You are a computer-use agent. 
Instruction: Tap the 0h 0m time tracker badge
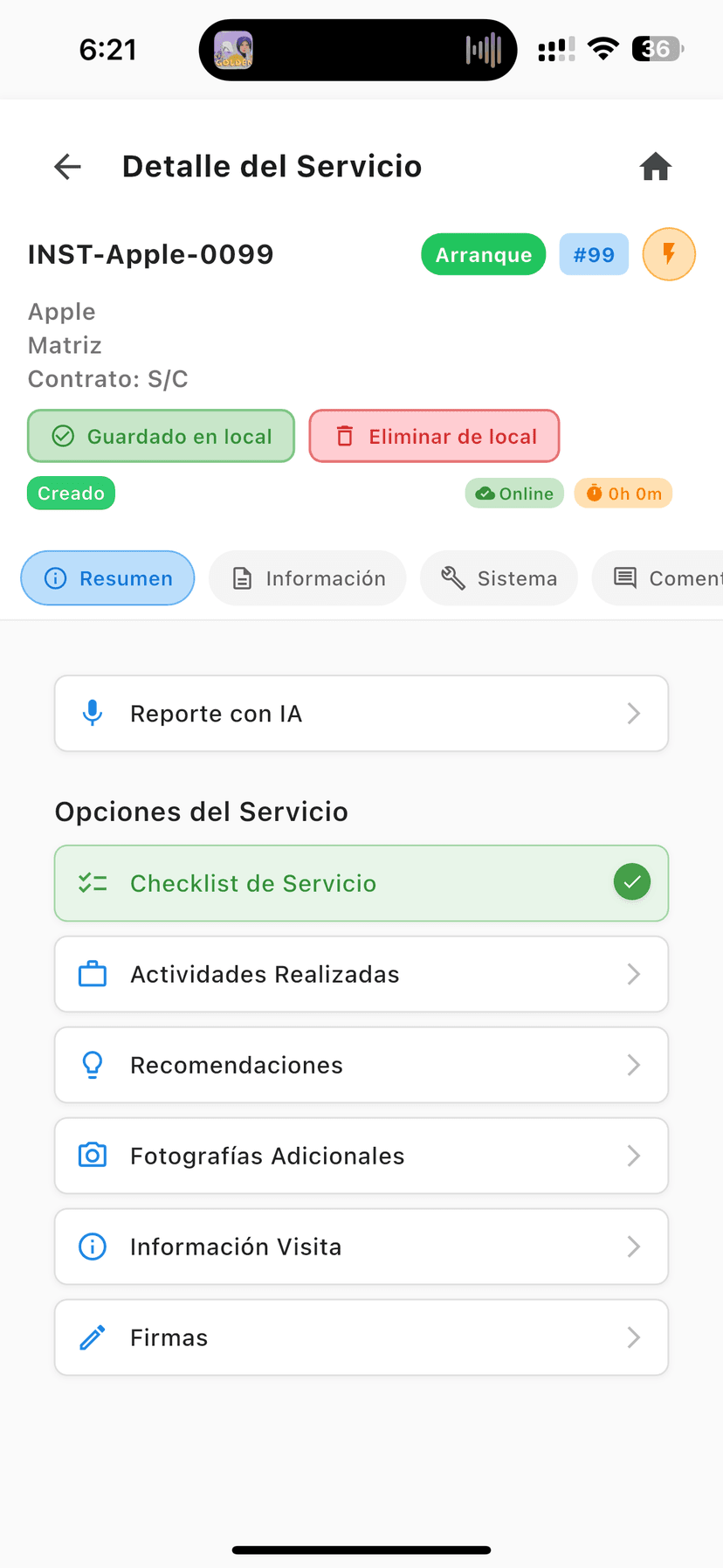click(623, 493)
